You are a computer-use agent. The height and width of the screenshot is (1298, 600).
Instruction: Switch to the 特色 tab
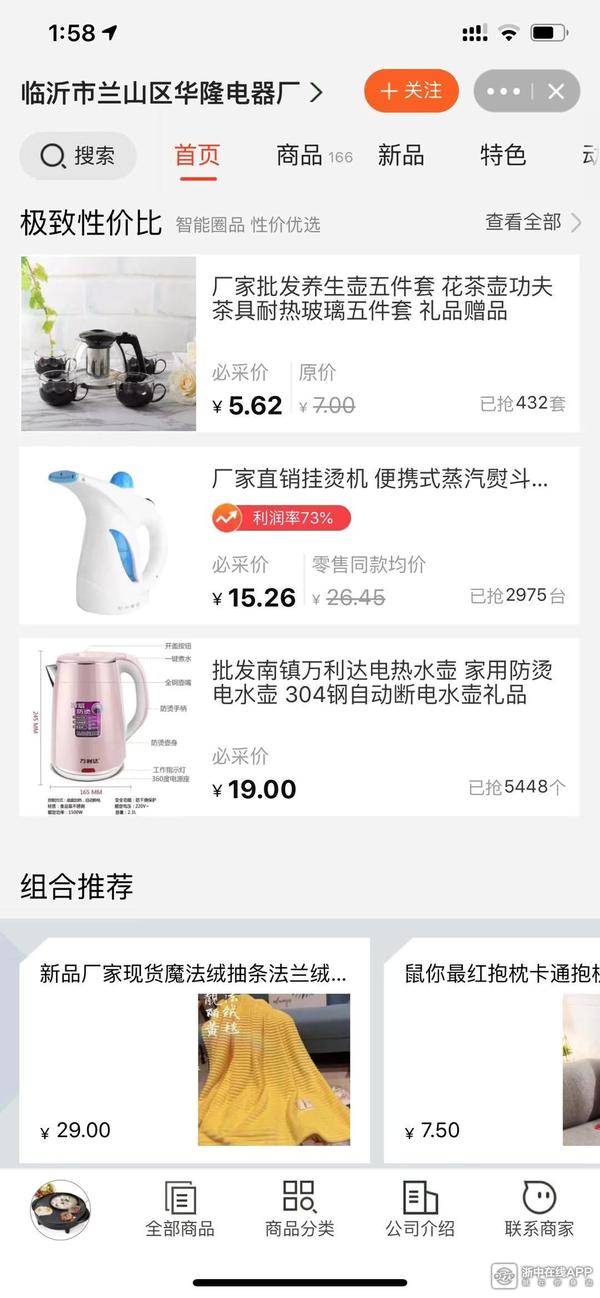[503, 156]
